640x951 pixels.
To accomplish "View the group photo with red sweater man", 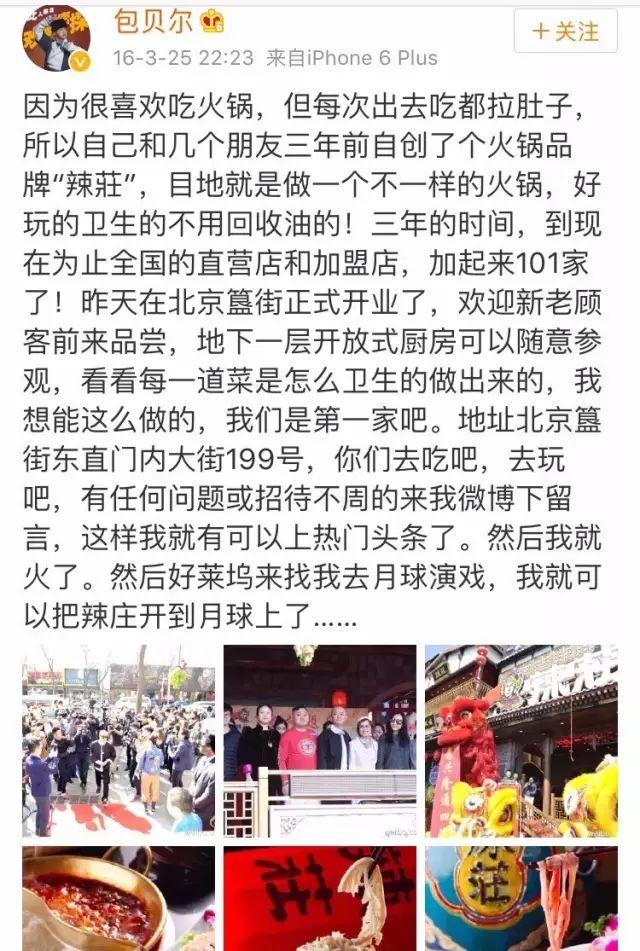I will point(319,739).
